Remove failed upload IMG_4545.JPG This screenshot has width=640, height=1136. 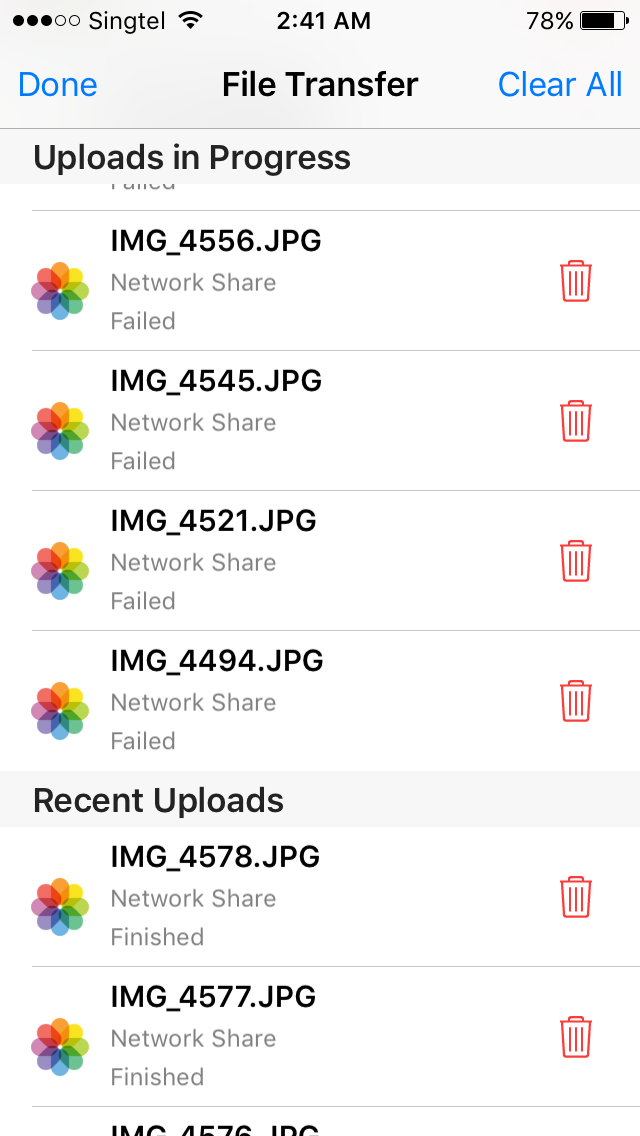tap(575, 421)
